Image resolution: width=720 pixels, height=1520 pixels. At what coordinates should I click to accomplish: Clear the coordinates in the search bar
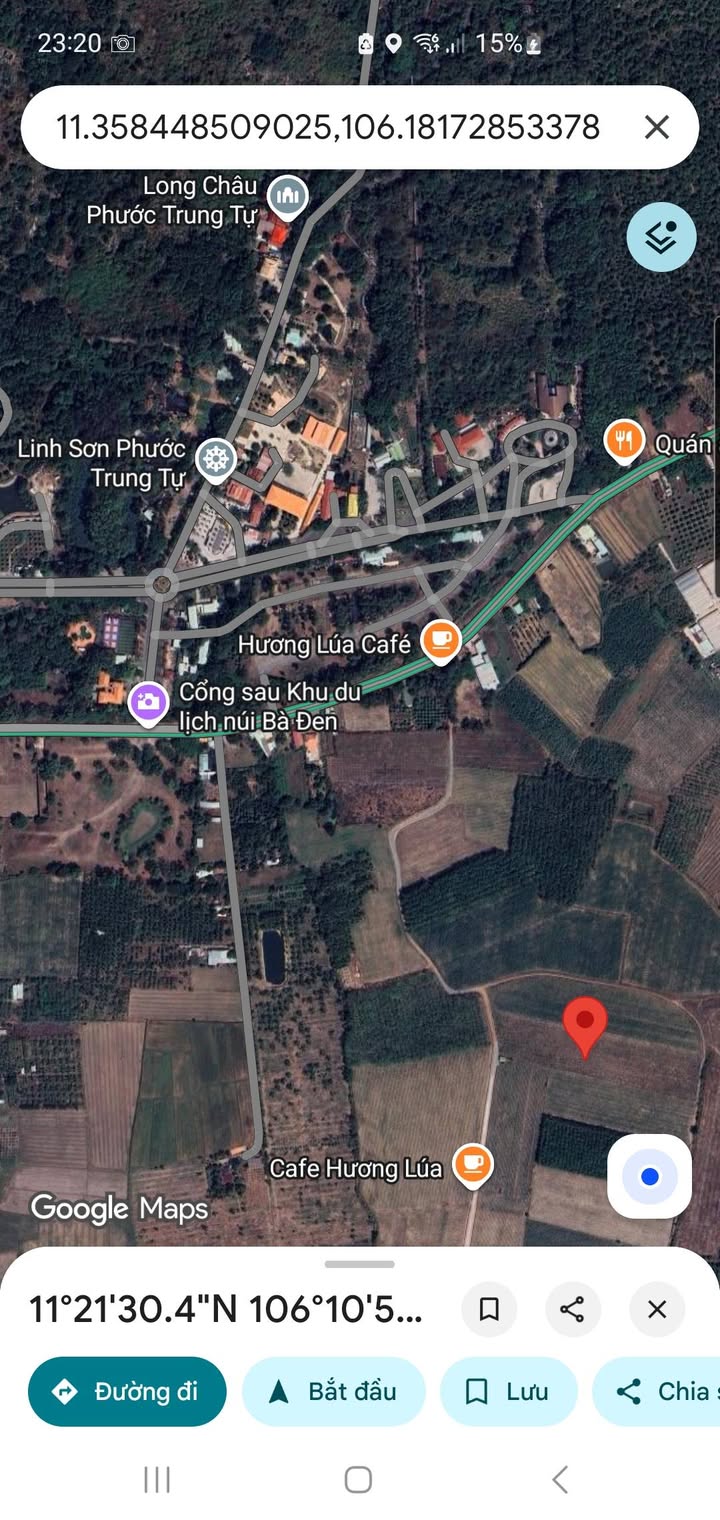[x=656, y=127]
